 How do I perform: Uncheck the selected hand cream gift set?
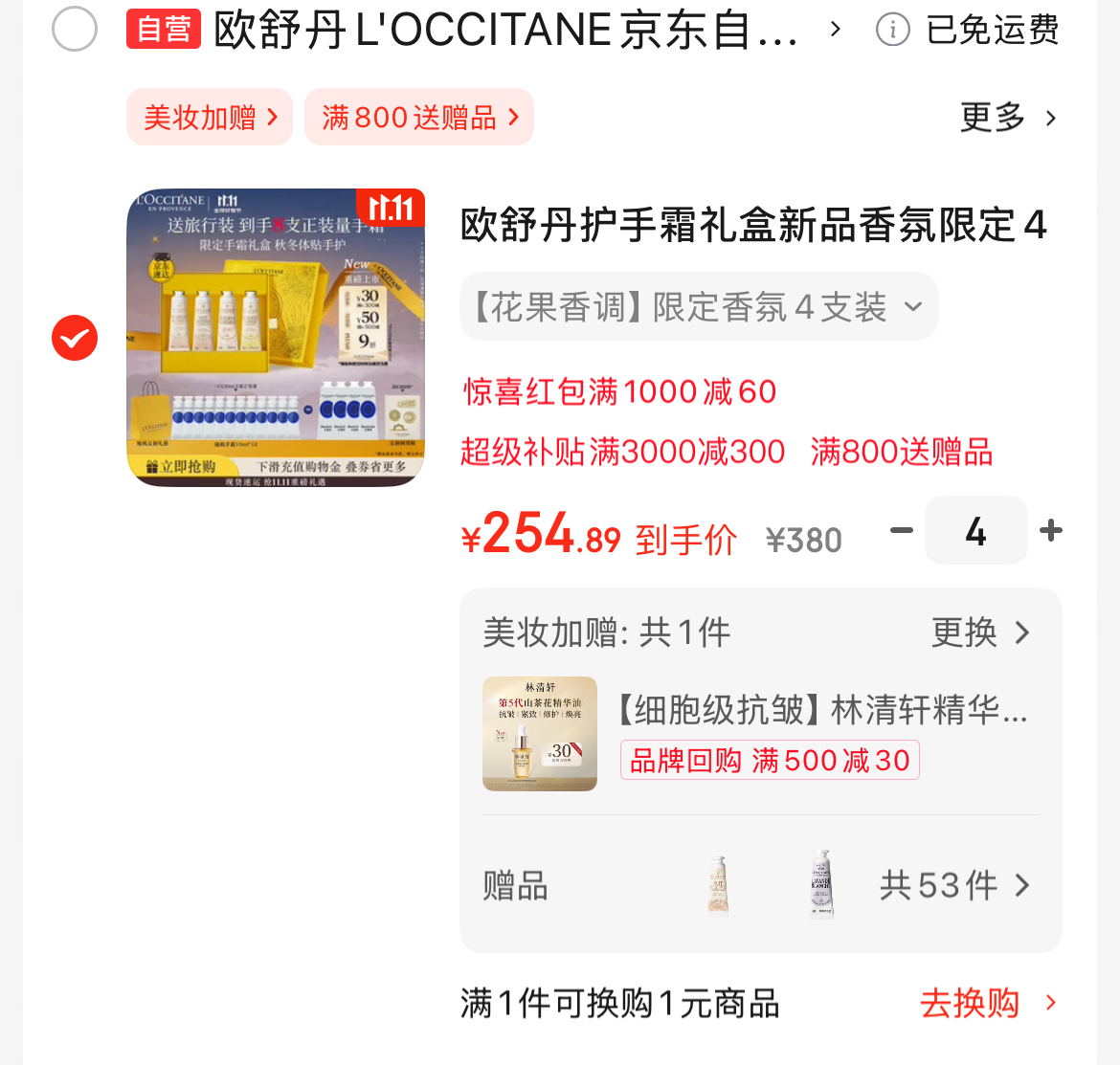(x=75, y=338)
